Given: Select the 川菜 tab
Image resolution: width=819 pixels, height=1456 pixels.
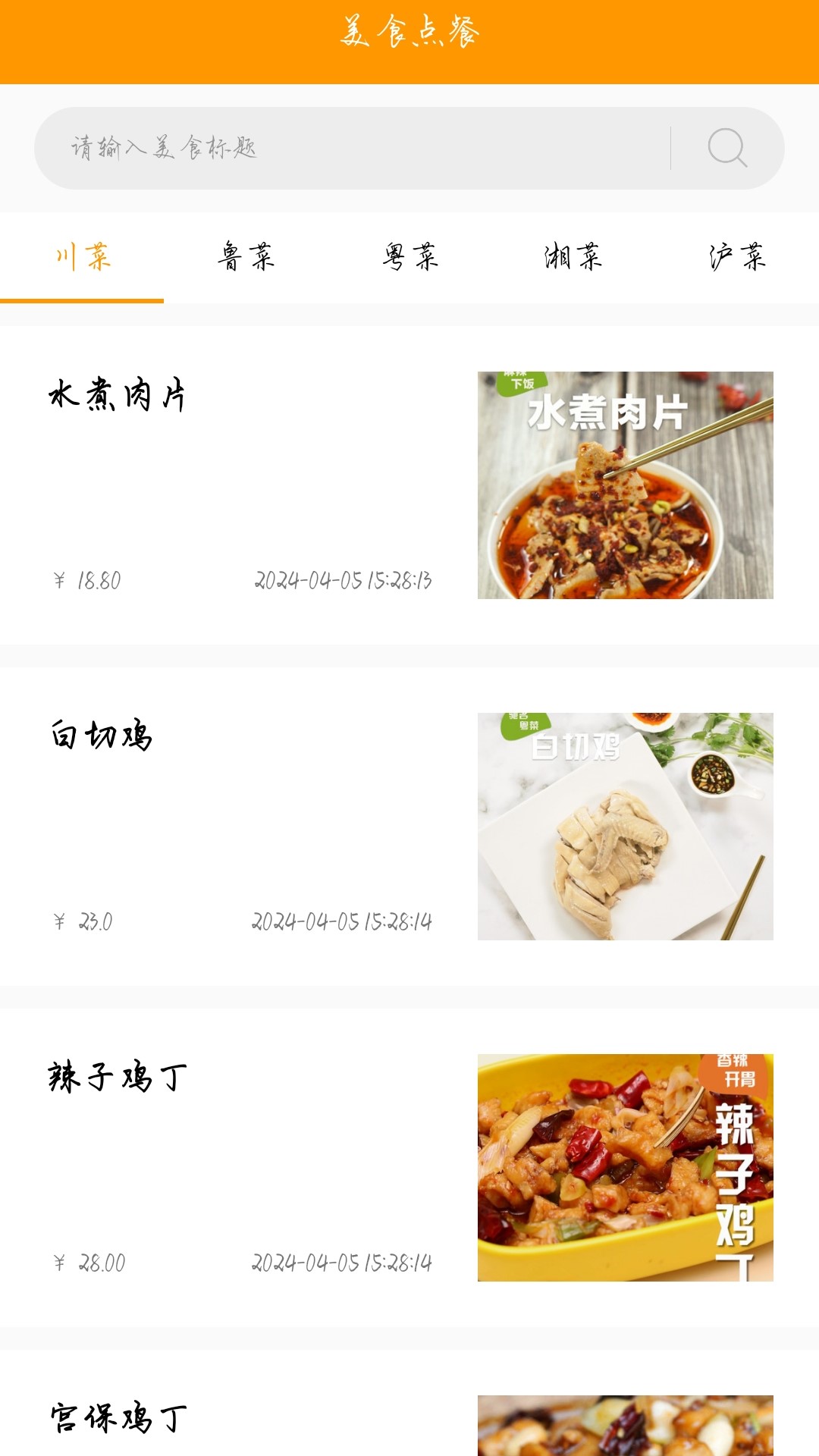Looking at the screenshot, I should click(x=82, y=258).
